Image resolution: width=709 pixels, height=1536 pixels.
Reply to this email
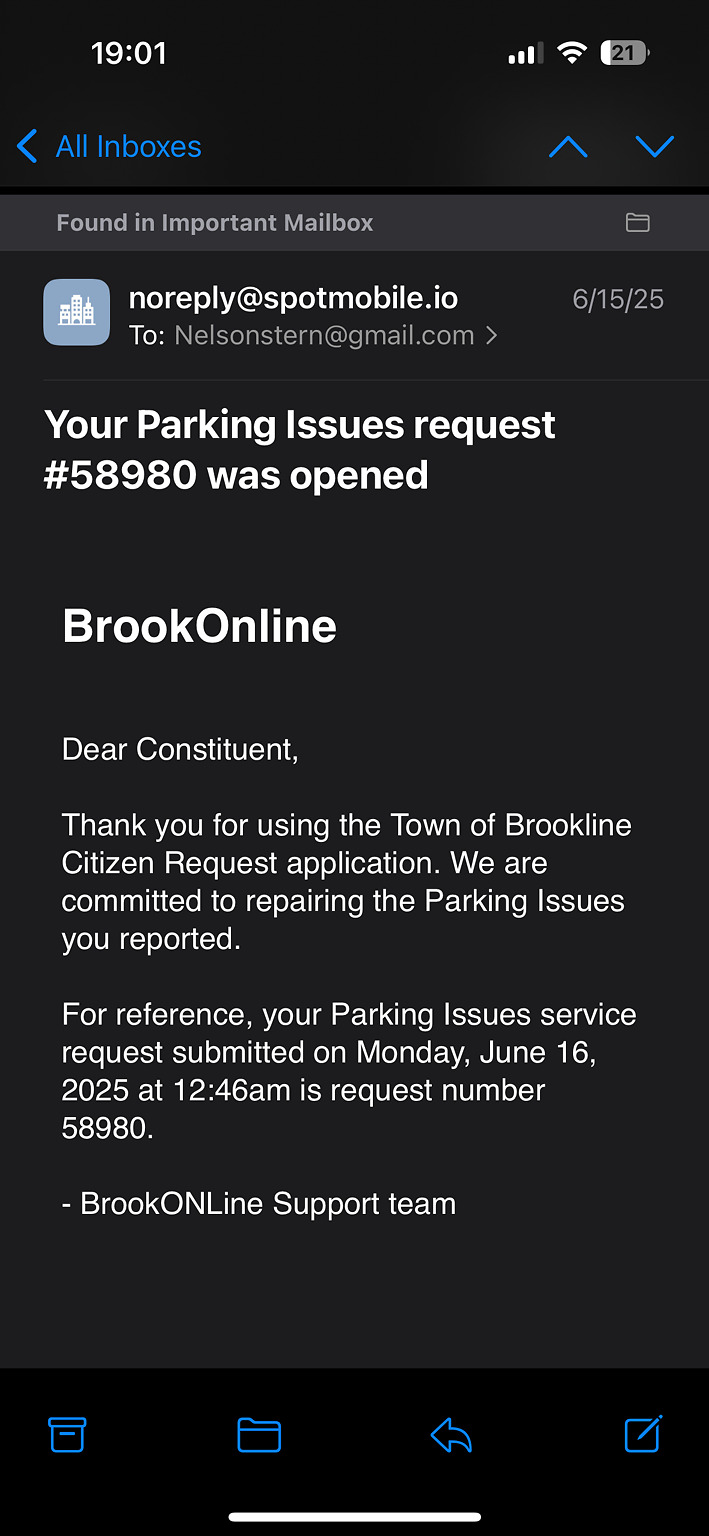click(451, 1436)
